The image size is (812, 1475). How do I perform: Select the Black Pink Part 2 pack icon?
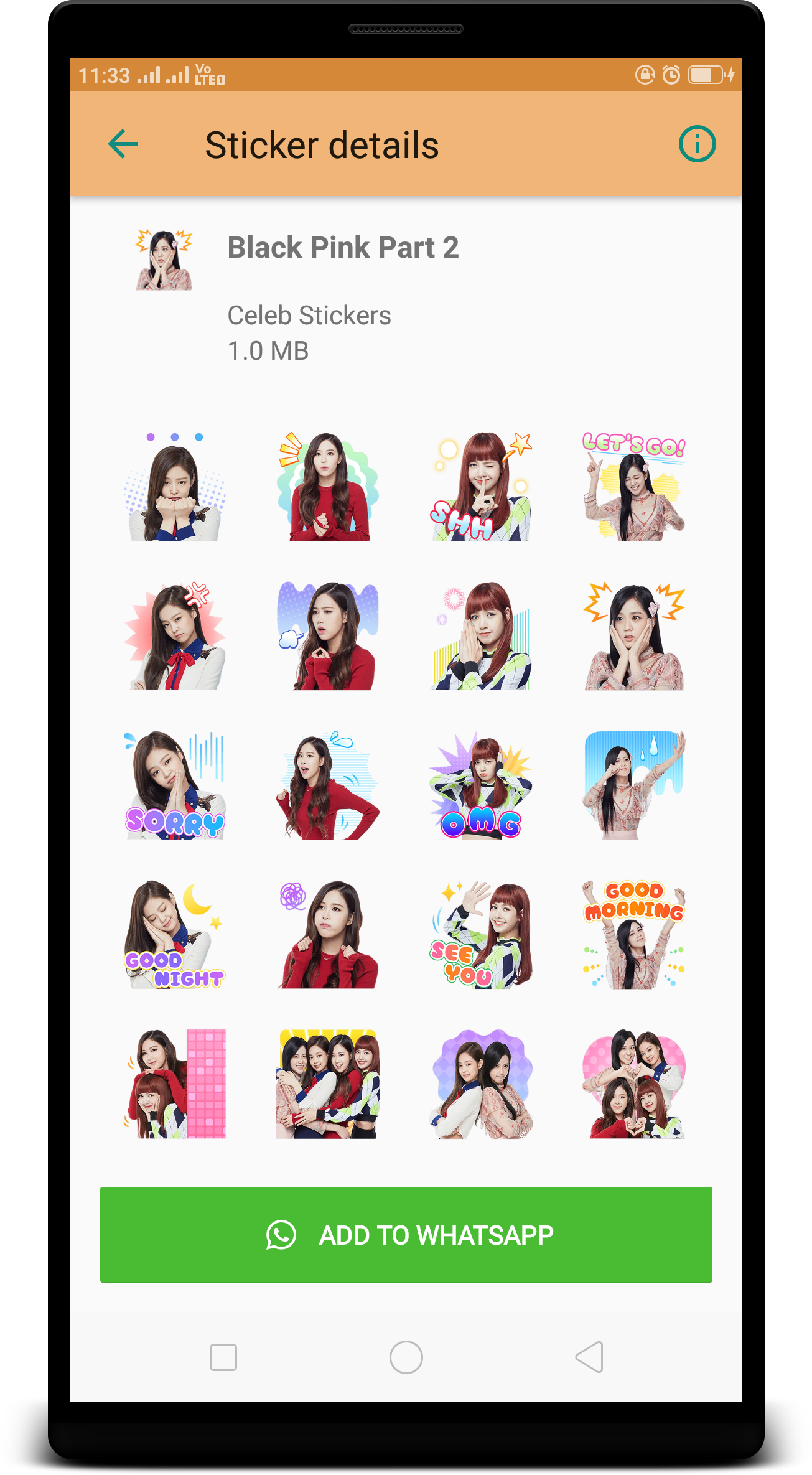(165, 258)
